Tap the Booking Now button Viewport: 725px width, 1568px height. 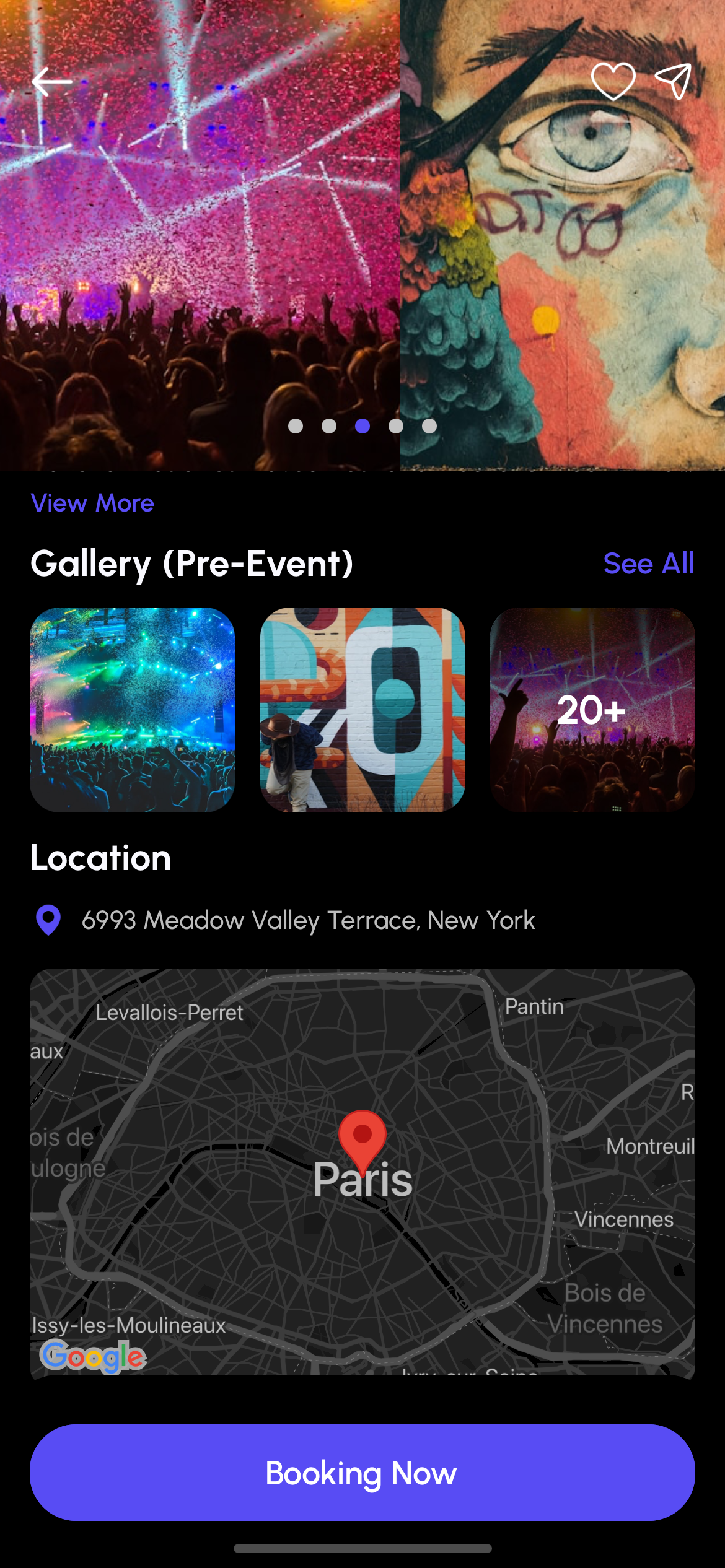coord(362,1473)
